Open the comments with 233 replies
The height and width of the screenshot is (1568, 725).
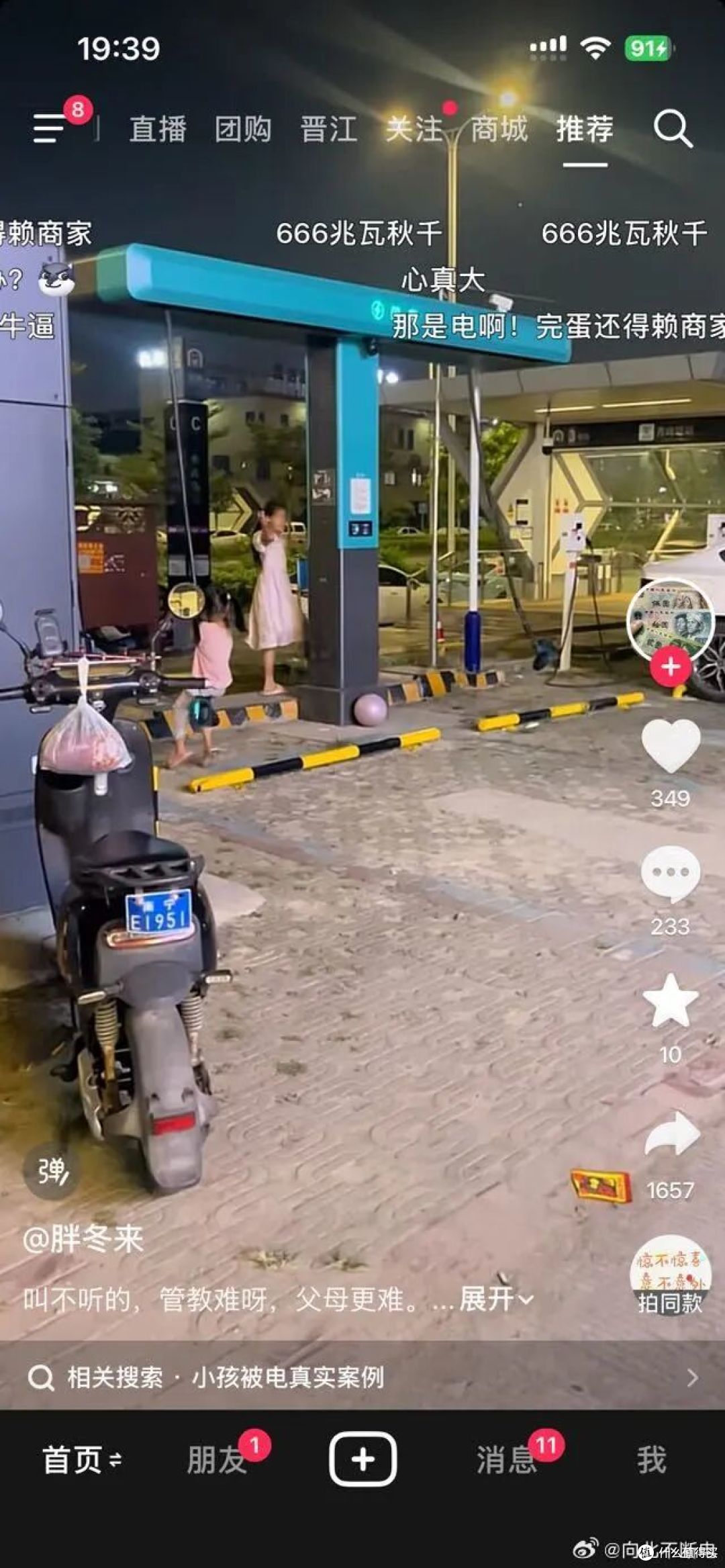670,873
